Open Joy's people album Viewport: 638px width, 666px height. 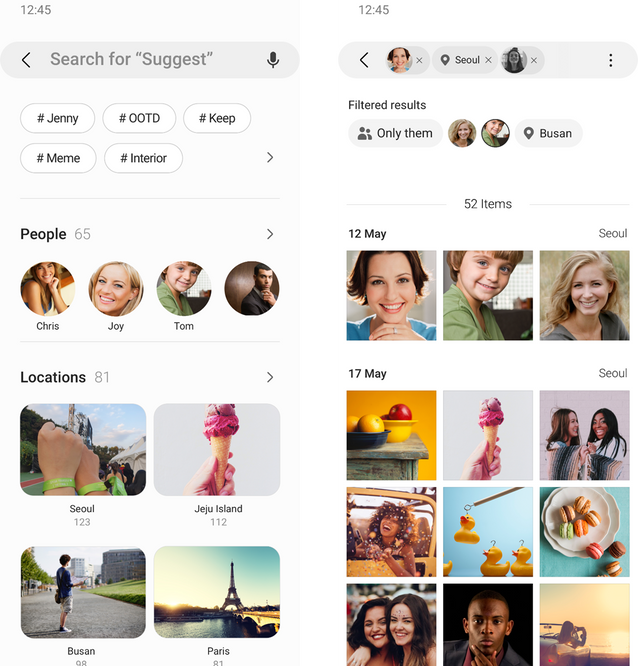pyautogui.click(x=116, y=289)
